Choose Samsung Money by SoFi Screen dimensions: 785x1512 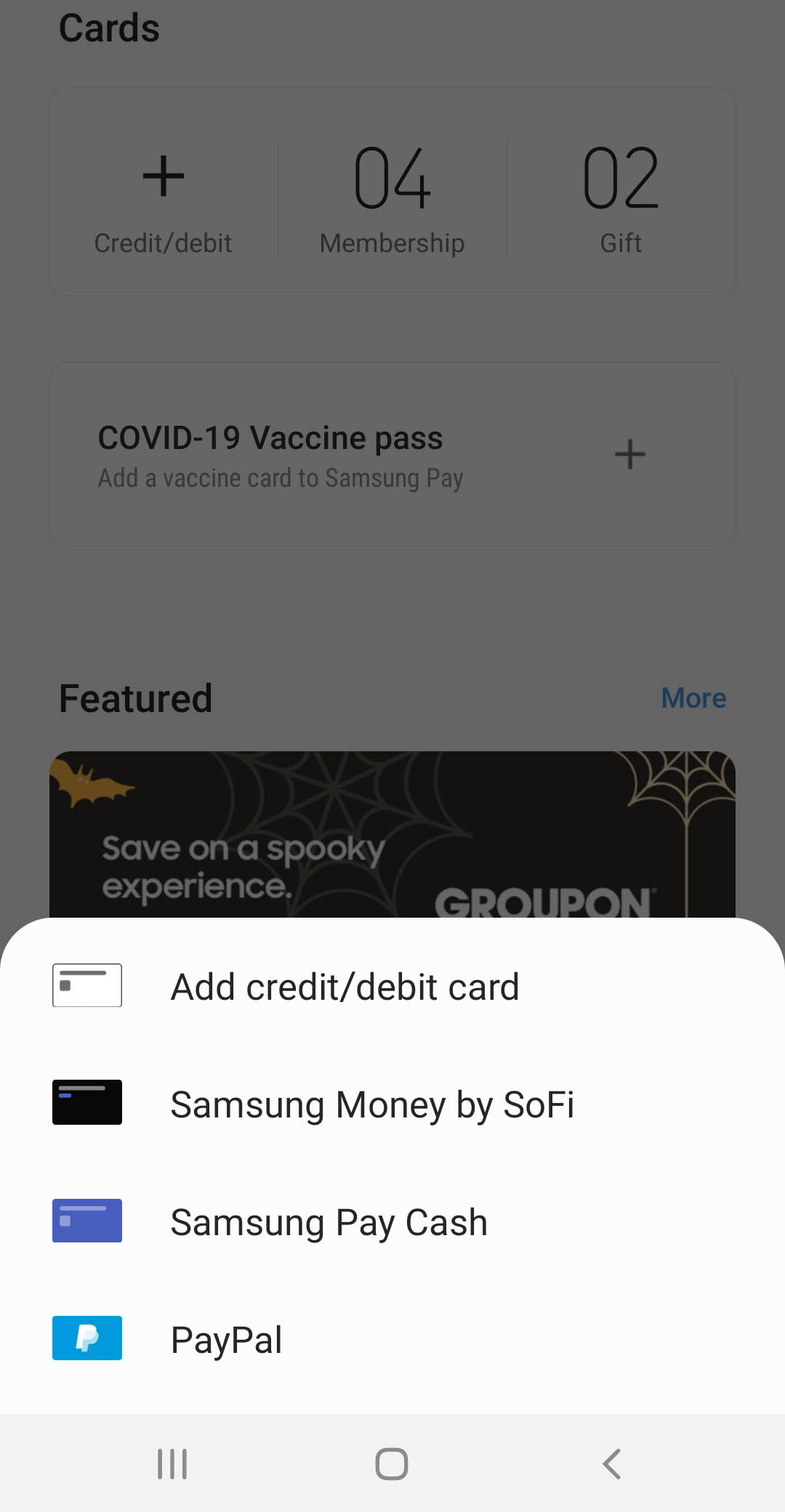[372, 1104]
